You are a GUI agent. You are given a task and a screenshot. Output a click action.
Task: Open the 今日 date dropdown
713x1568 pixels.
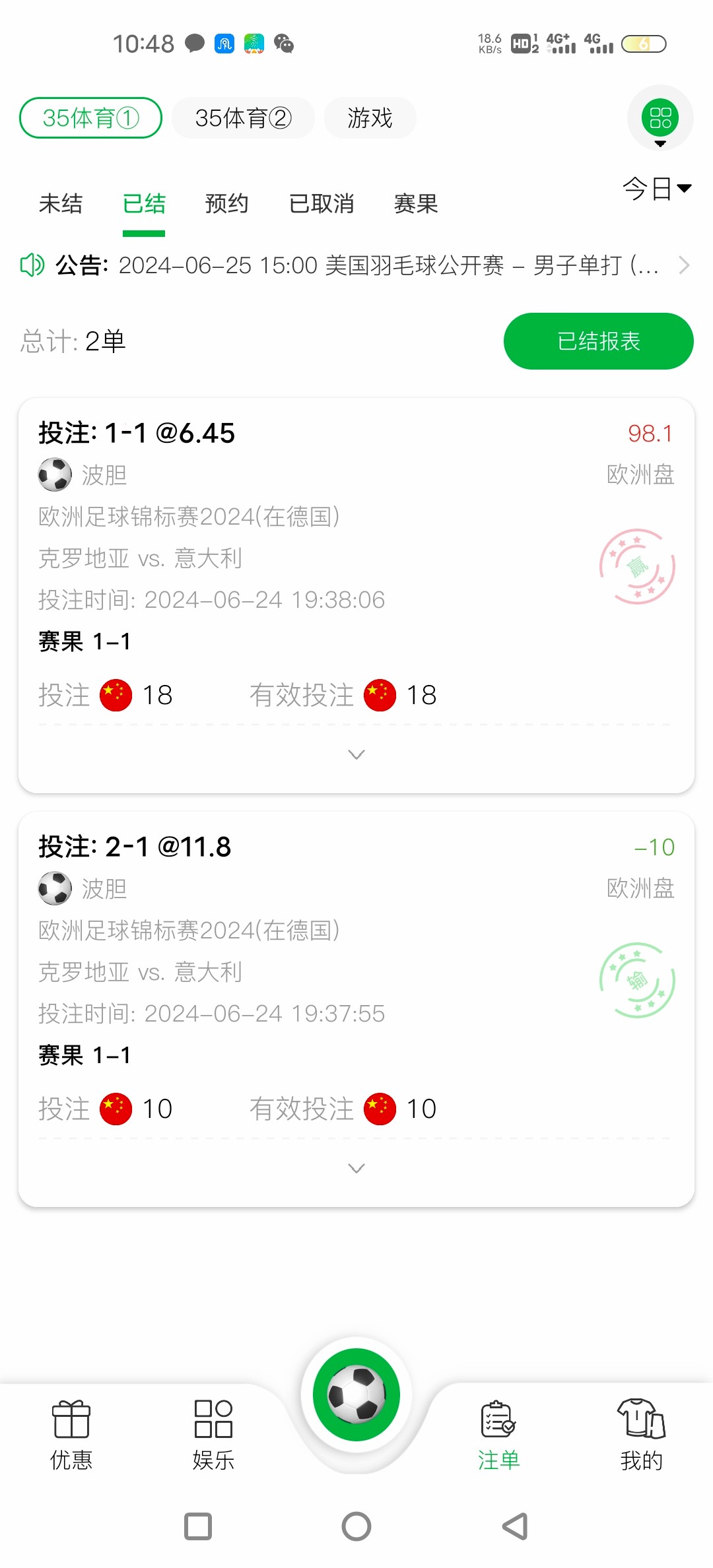tap(656, 189)
